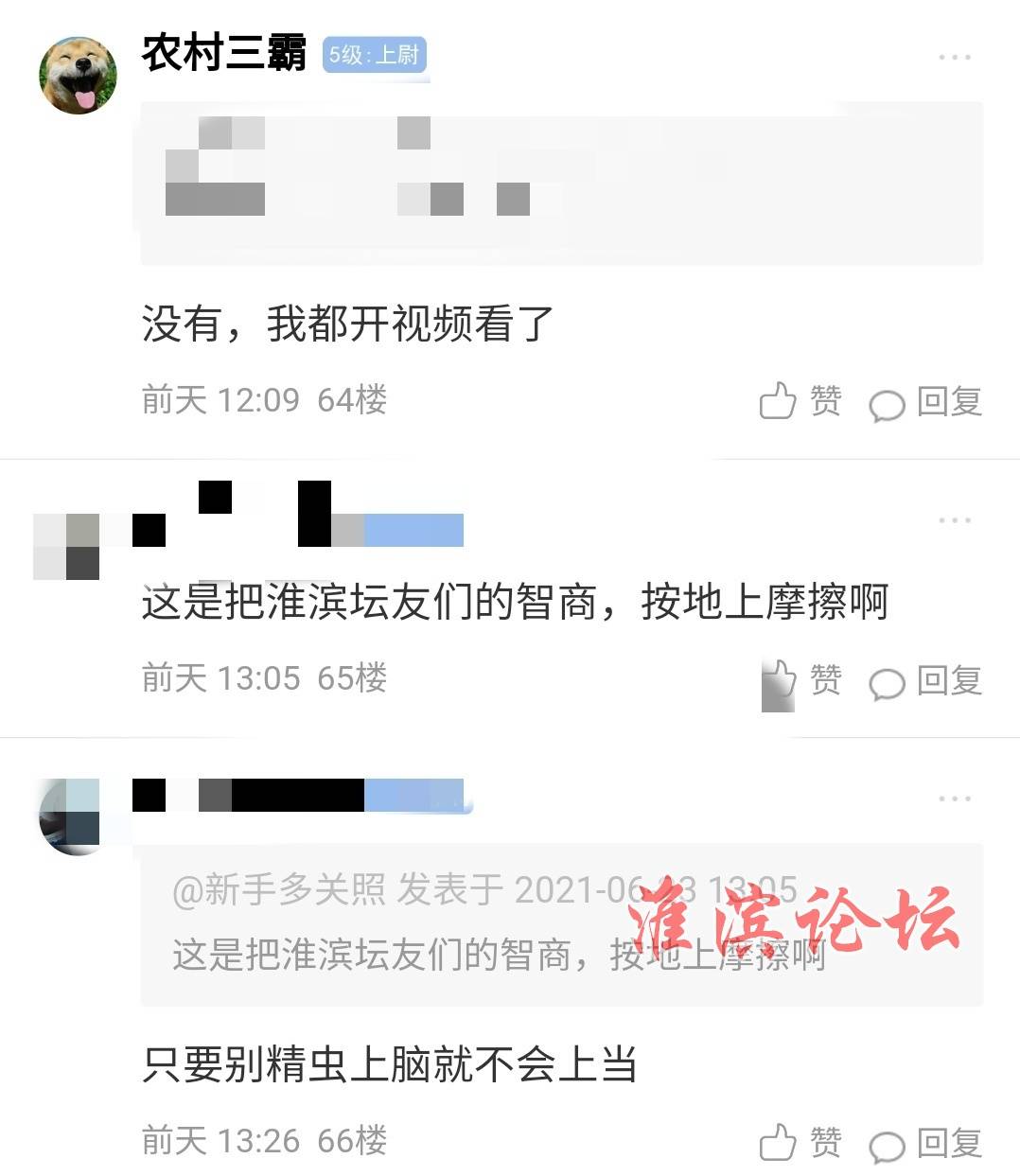Screen dimensions: 1020x1176
Task: Reply to the 65楼 comment
Action: coord(925,681)
